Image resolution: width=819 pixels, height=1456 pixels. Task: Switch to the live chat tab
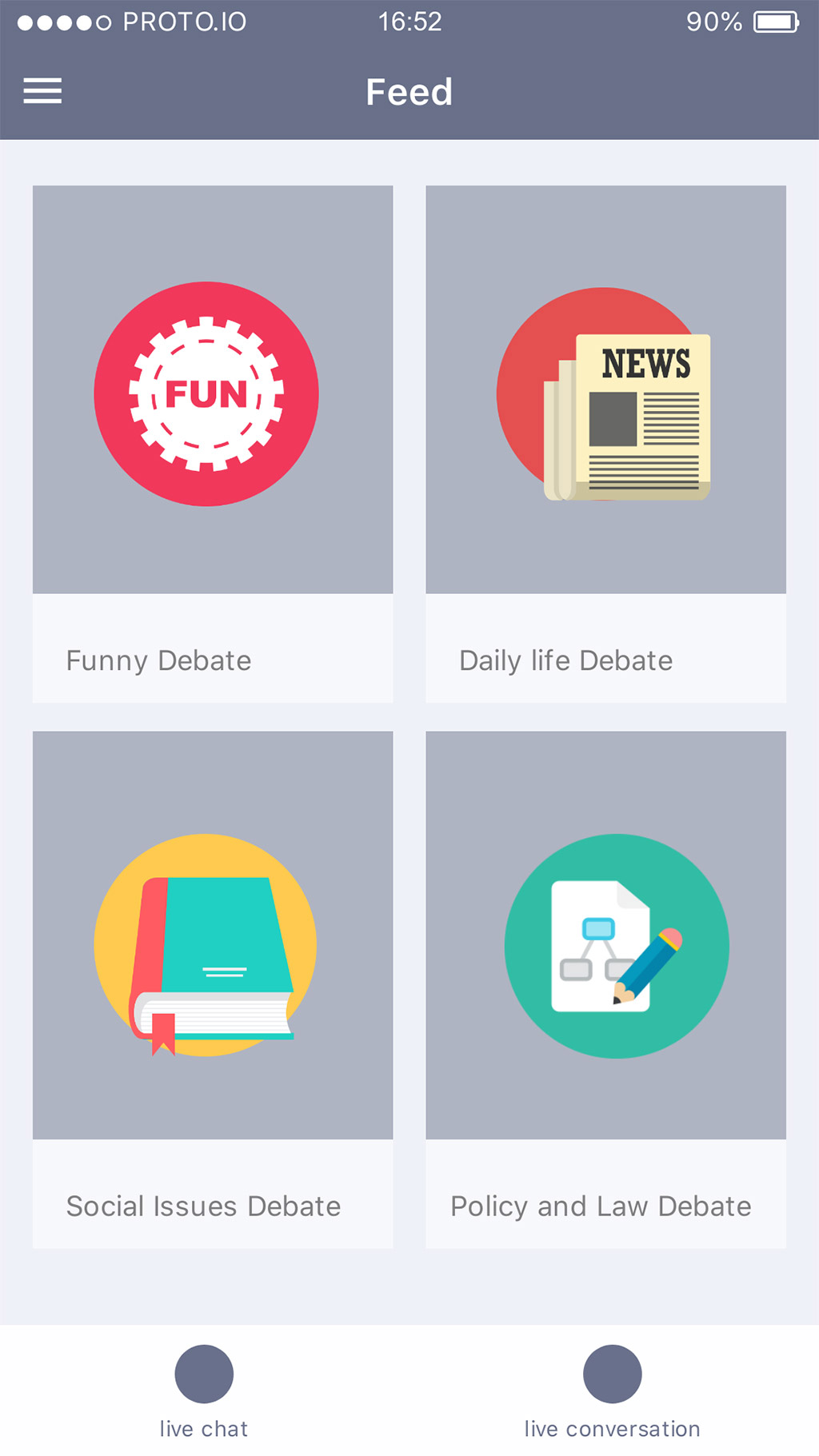pyautogui.click(x=204, y=1390)
